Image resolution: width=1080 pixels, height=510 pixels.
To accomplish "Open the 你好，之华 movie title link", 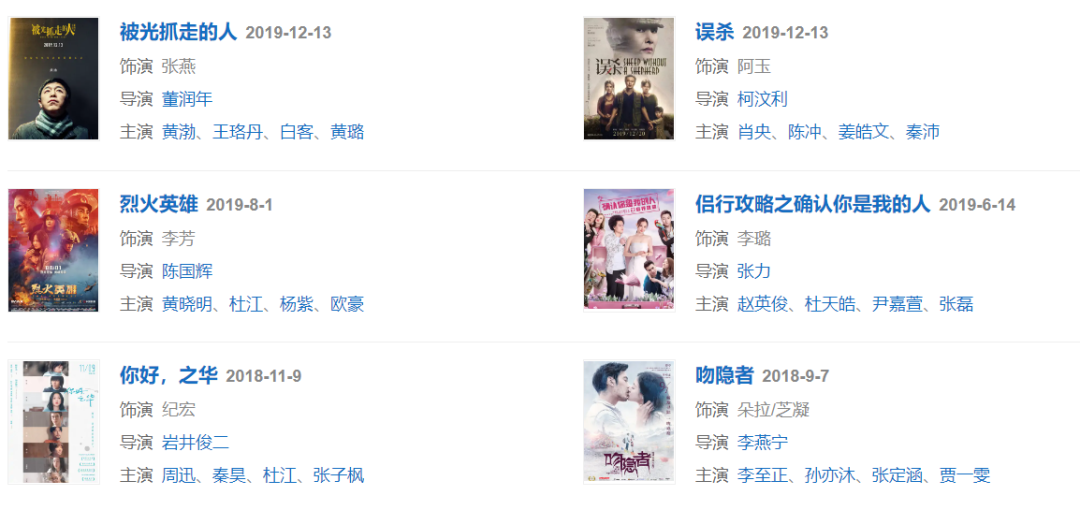I will coord(168,376).
